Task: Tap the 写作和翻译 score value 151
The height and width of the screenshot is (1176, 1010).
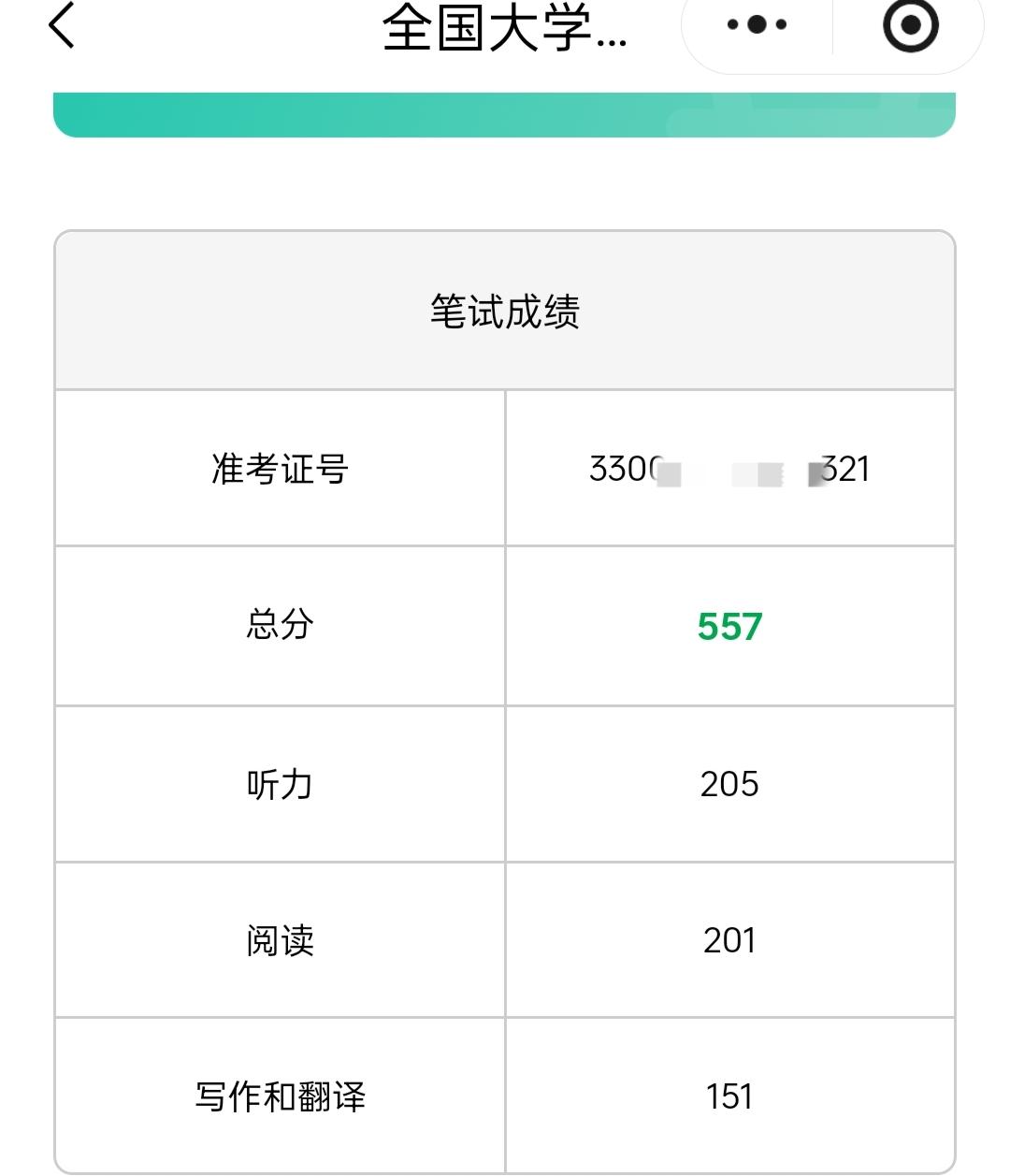Action: click(729, 1096)
